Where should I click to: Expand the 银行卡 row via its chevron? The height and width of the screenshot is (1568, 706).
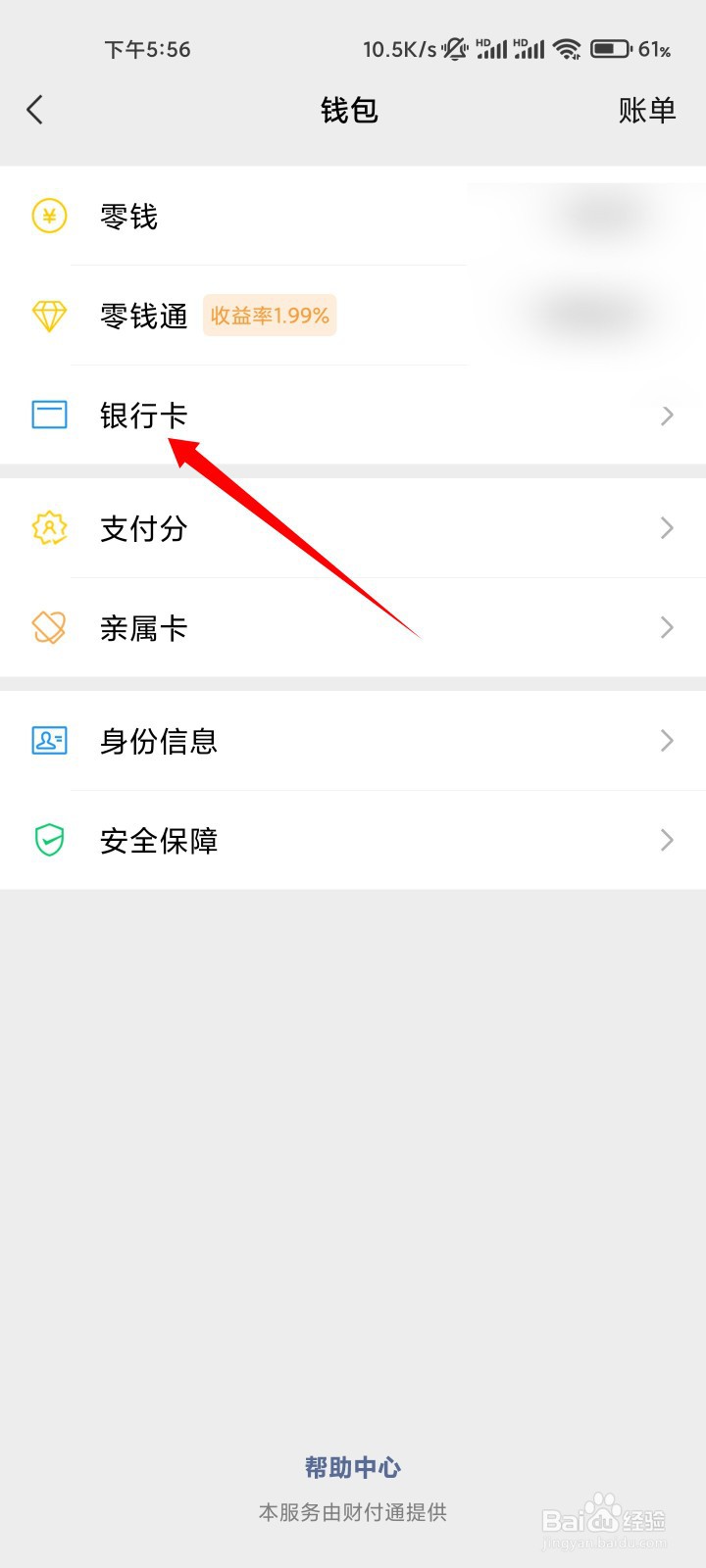coord(668,415)
